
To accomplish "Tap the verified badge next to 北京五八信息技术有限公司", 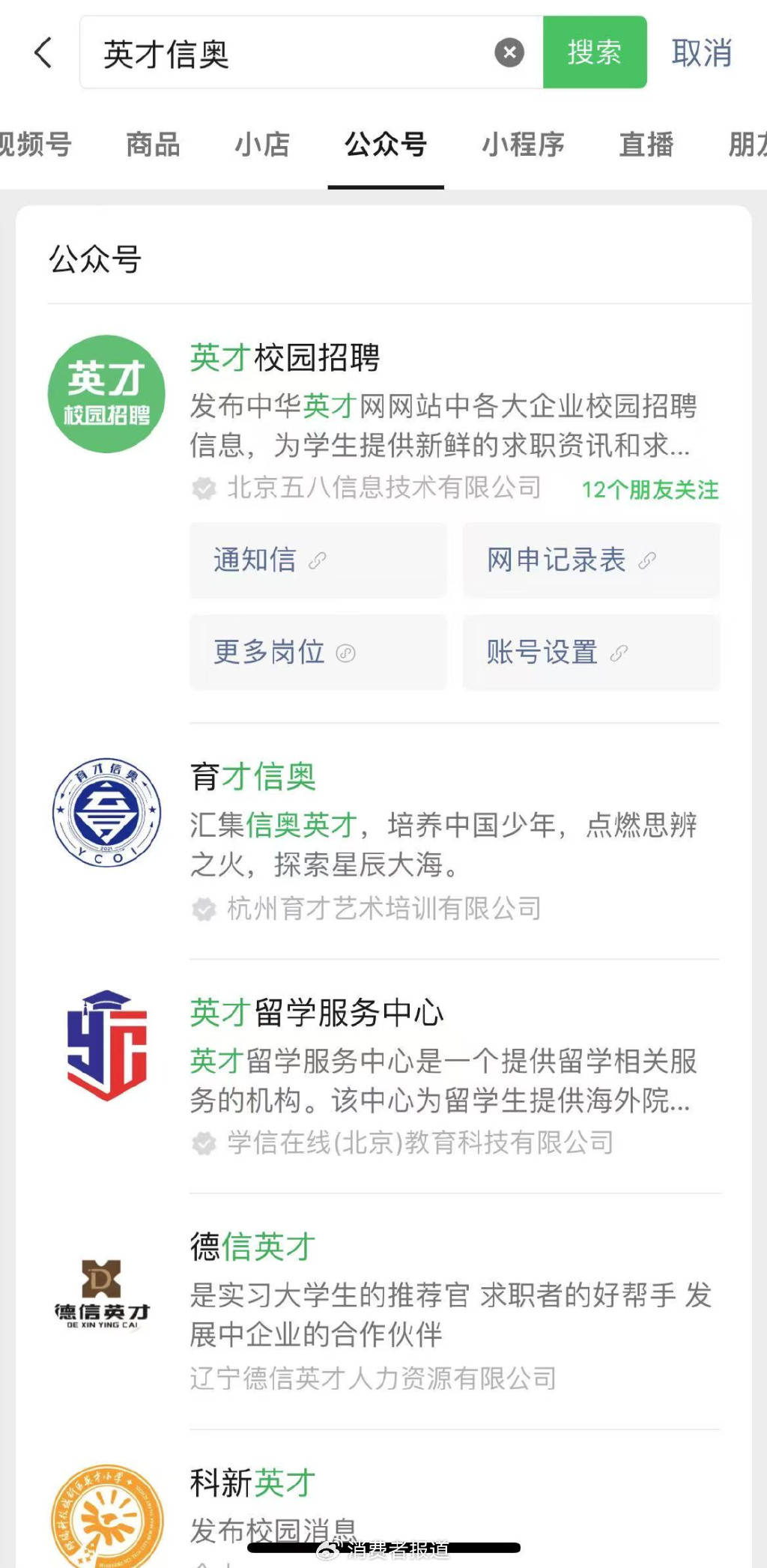I will point(203,488).
